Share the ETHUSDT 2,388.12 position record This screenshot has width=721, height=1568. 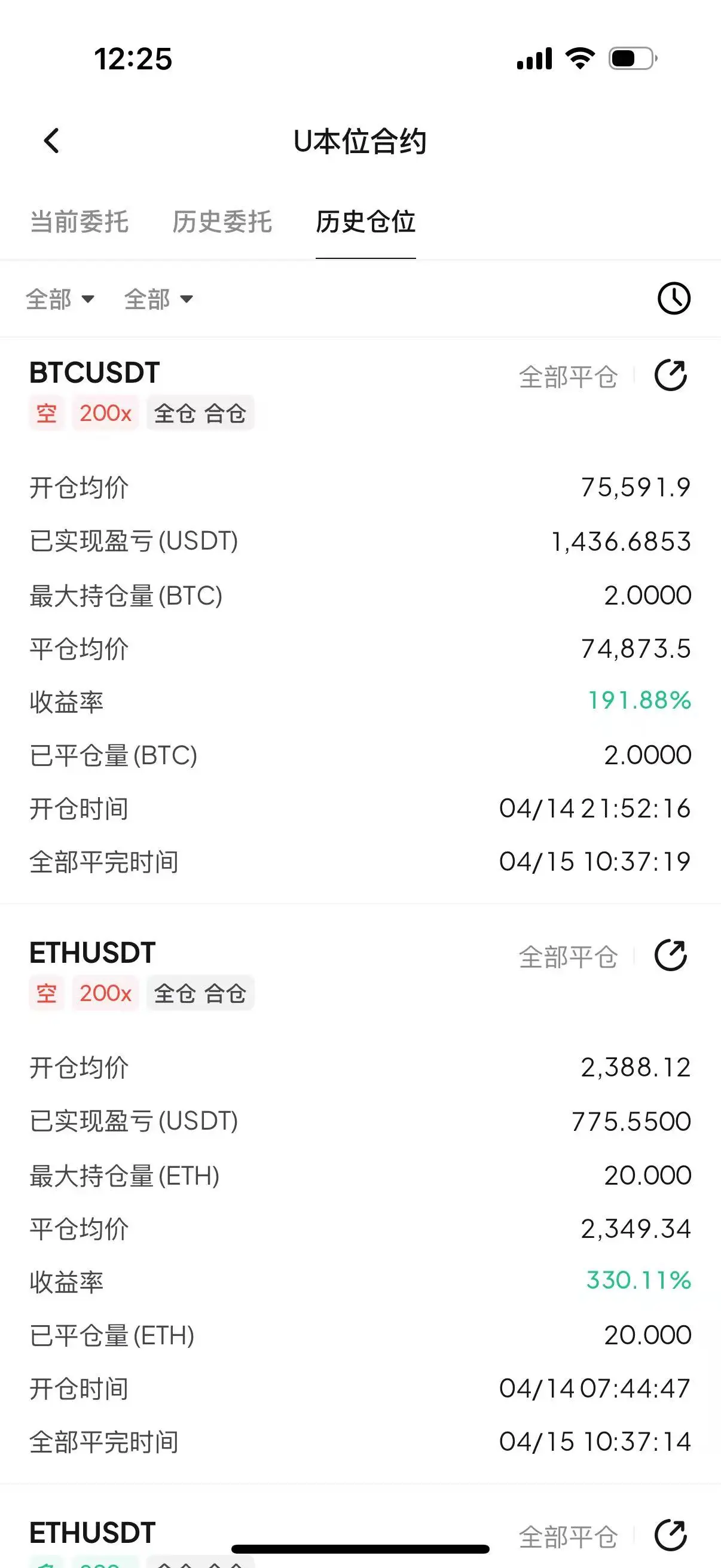coord(671,956)
